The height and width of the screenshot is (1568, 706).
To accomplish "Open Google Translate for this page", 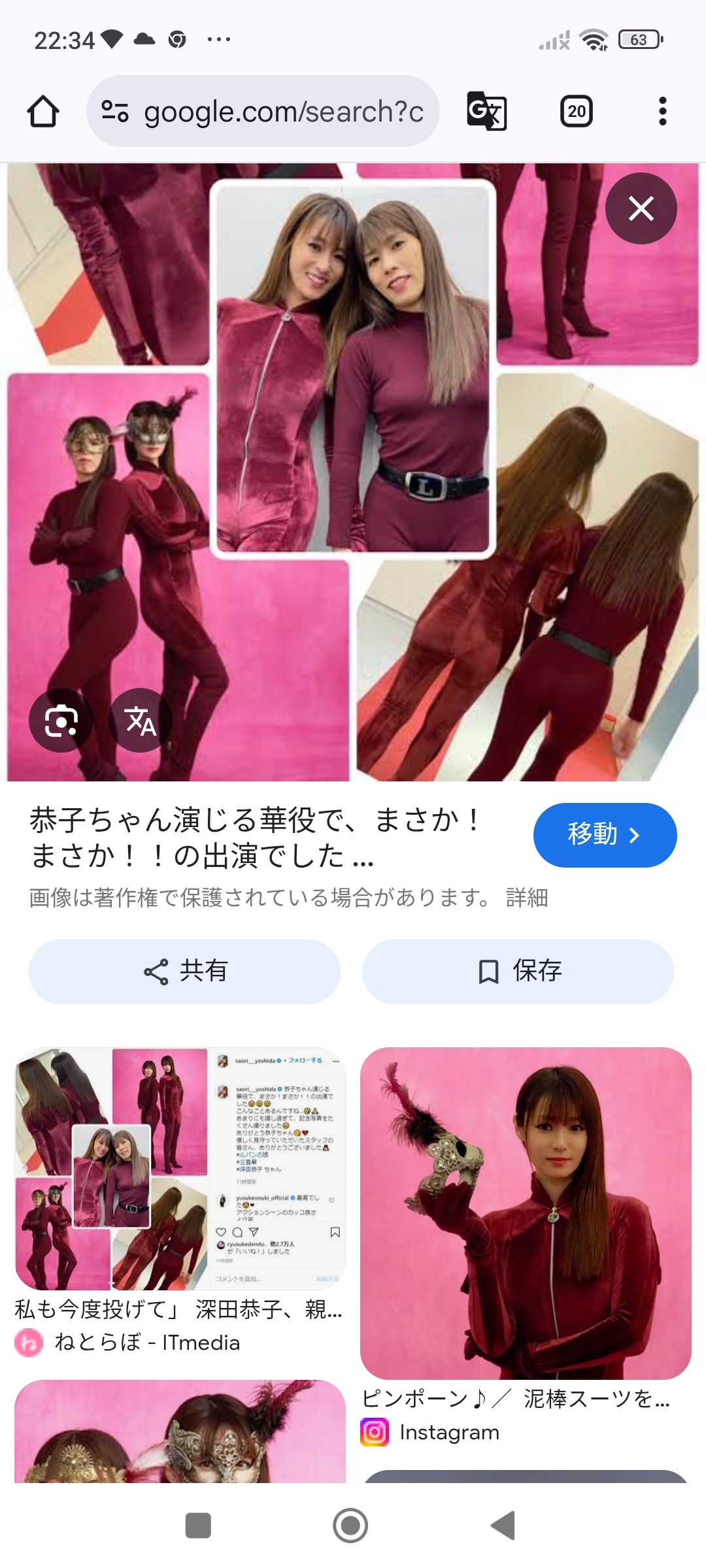I will point(484,110).
